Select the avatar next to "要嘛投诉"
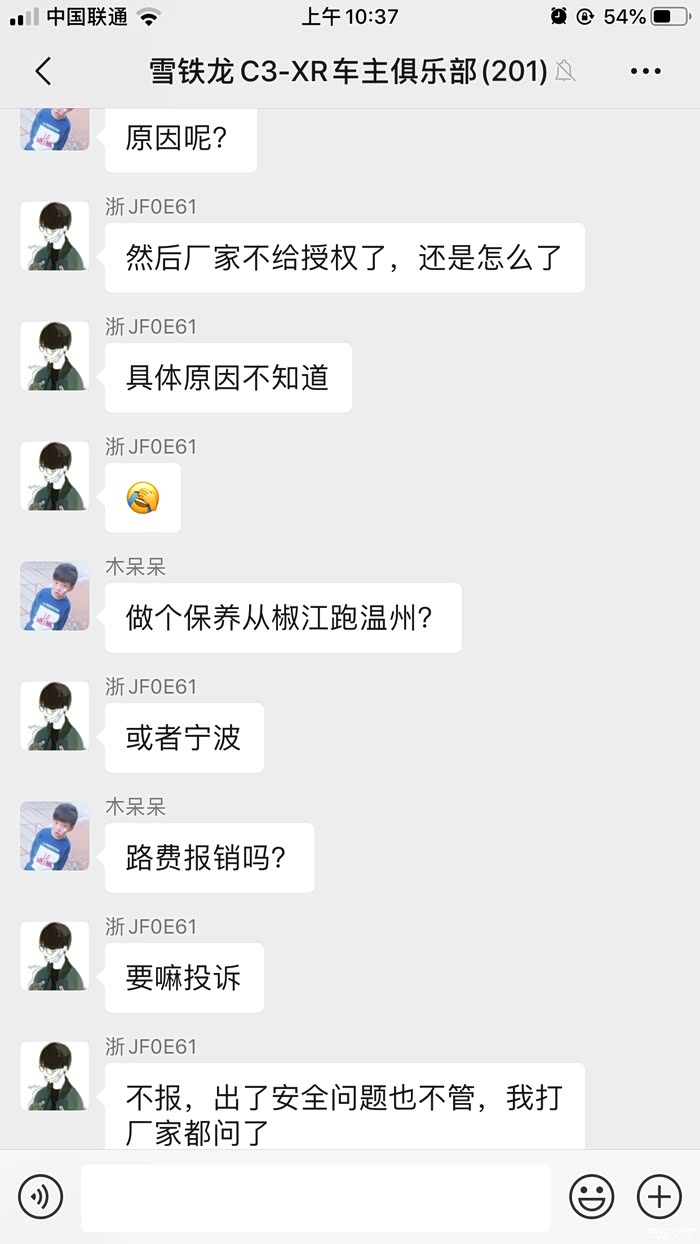Viewport: 700px width, 1244px height. click(55, 956)
